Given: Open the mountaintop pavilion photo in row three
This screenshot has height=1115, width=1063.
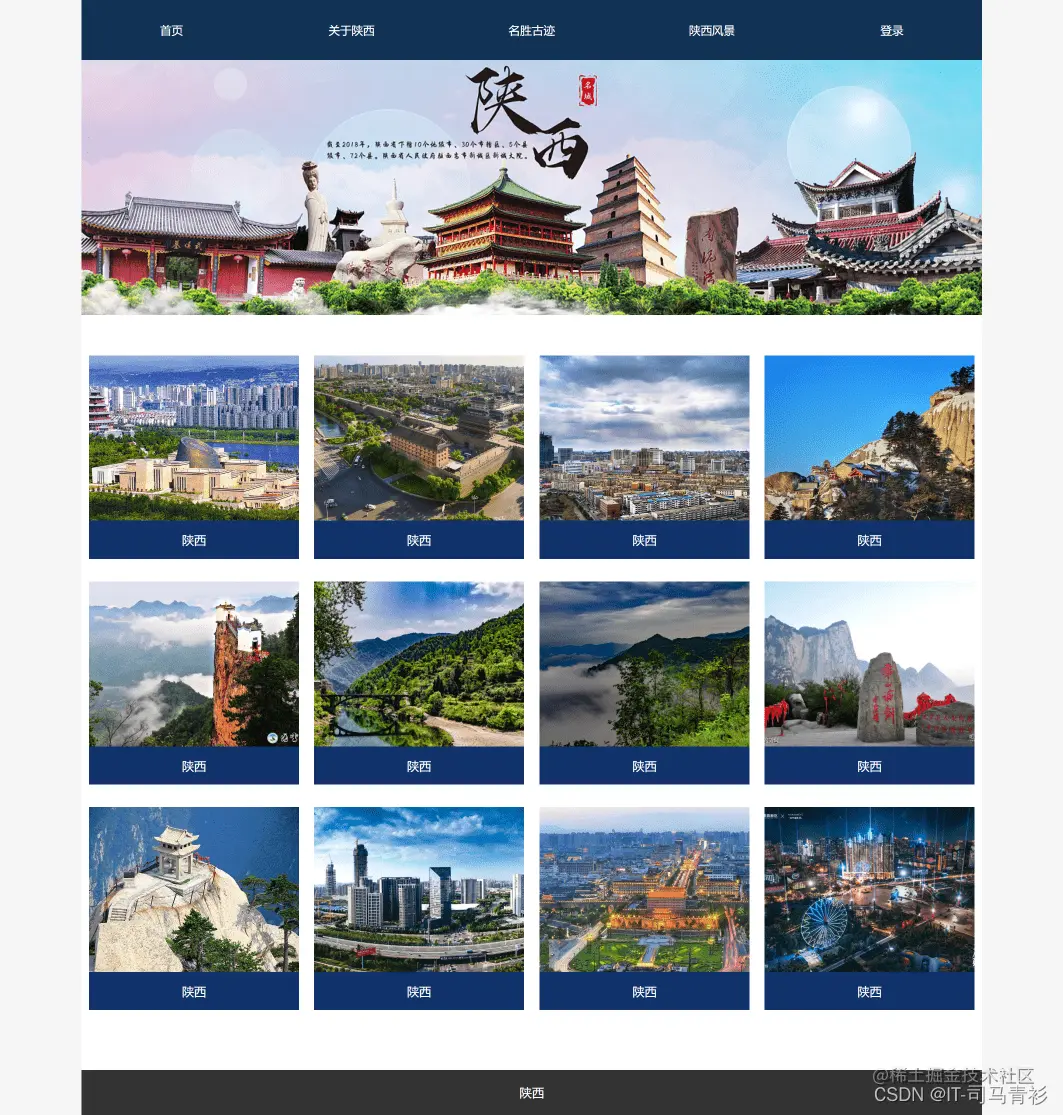Looking at the screenshot, I should pyautogui.click(x=193, y=890).
